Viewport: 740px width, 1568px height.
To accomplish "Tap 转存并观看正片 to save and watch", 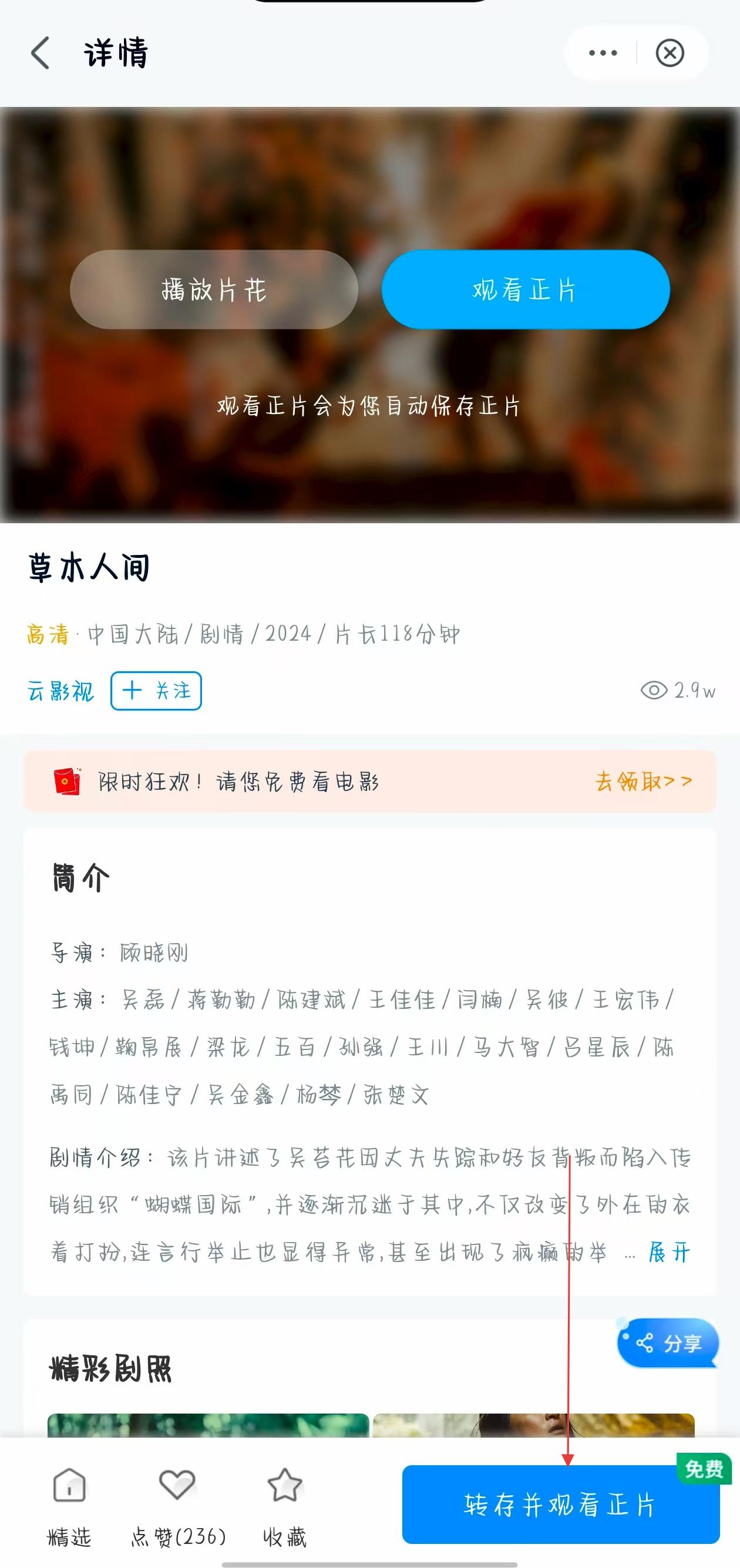I will tap(560, 1505).
